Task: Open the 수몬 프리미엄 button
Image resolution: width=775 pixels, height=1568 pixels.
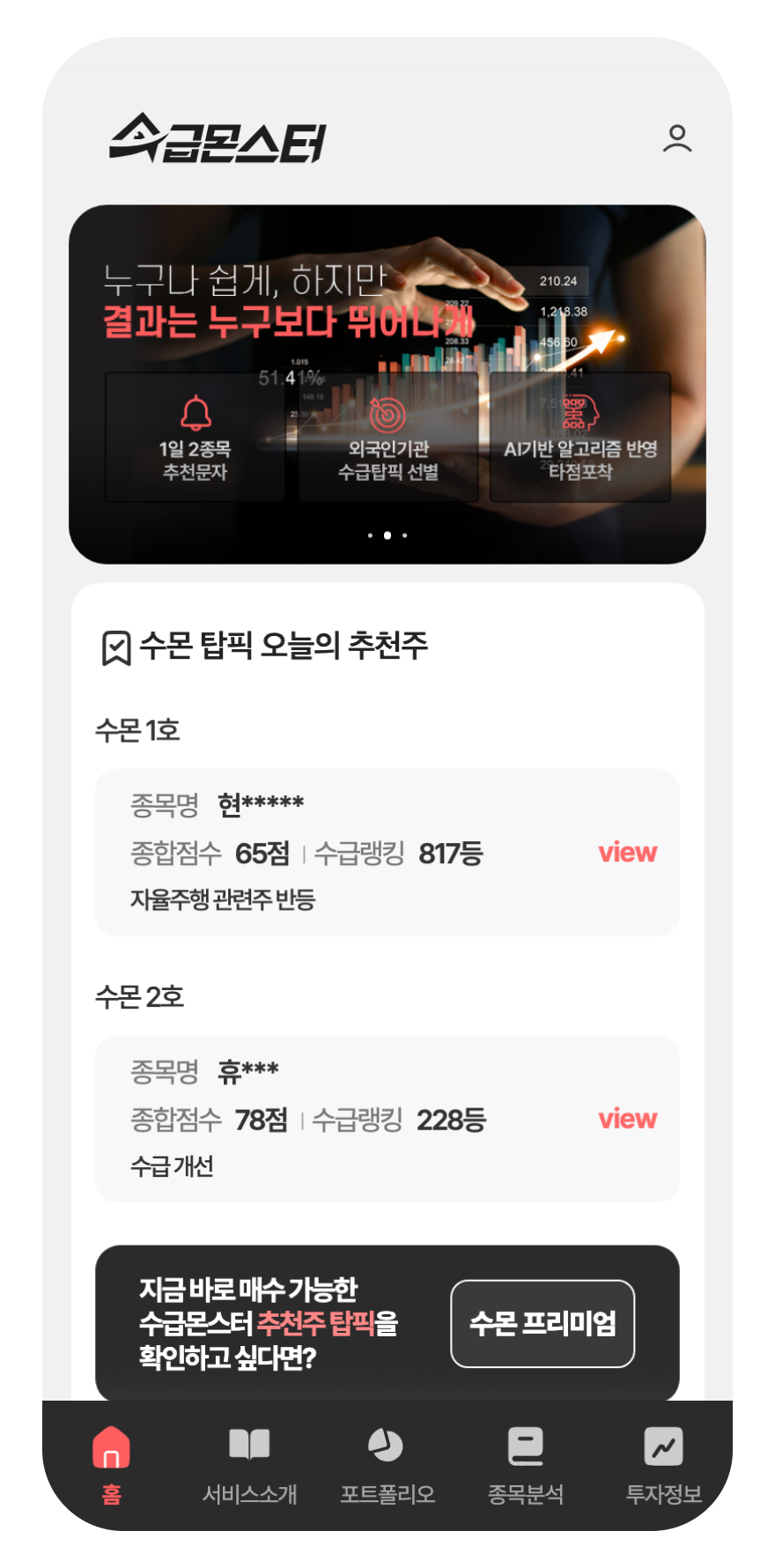Action: point(542,1323)
